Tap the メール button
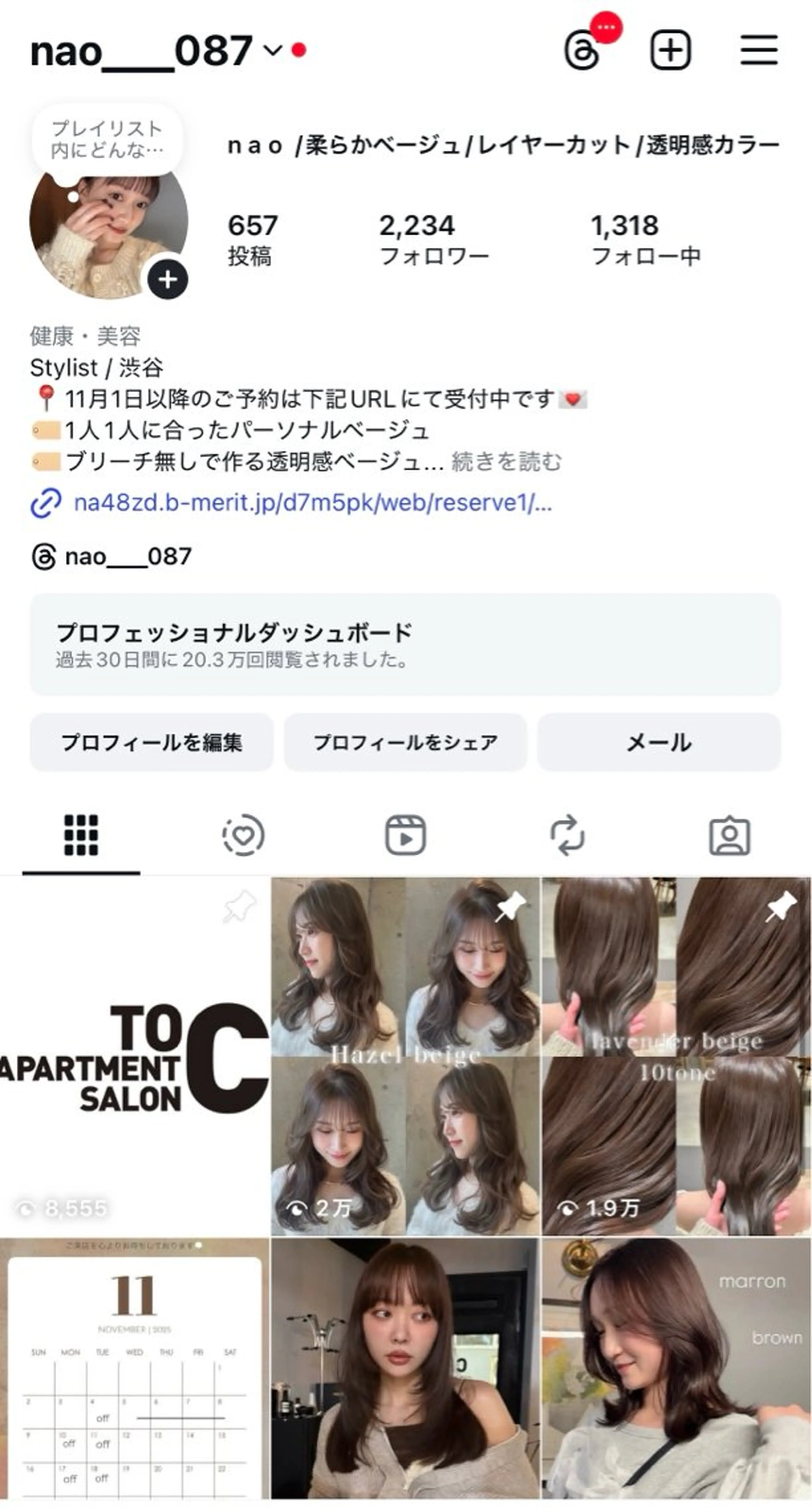 (x=659, y=742)
